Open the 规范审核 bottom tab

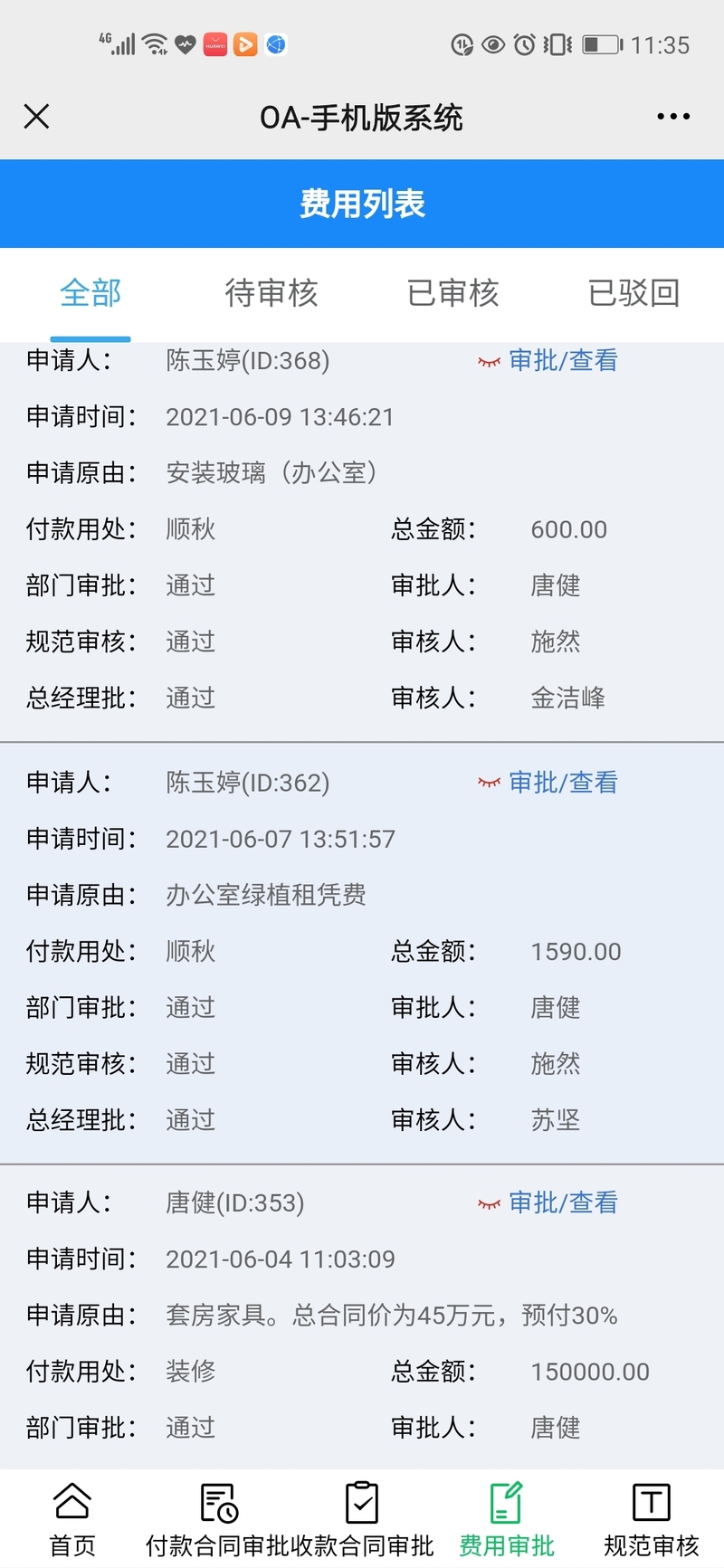click(x=652, y=1520)
